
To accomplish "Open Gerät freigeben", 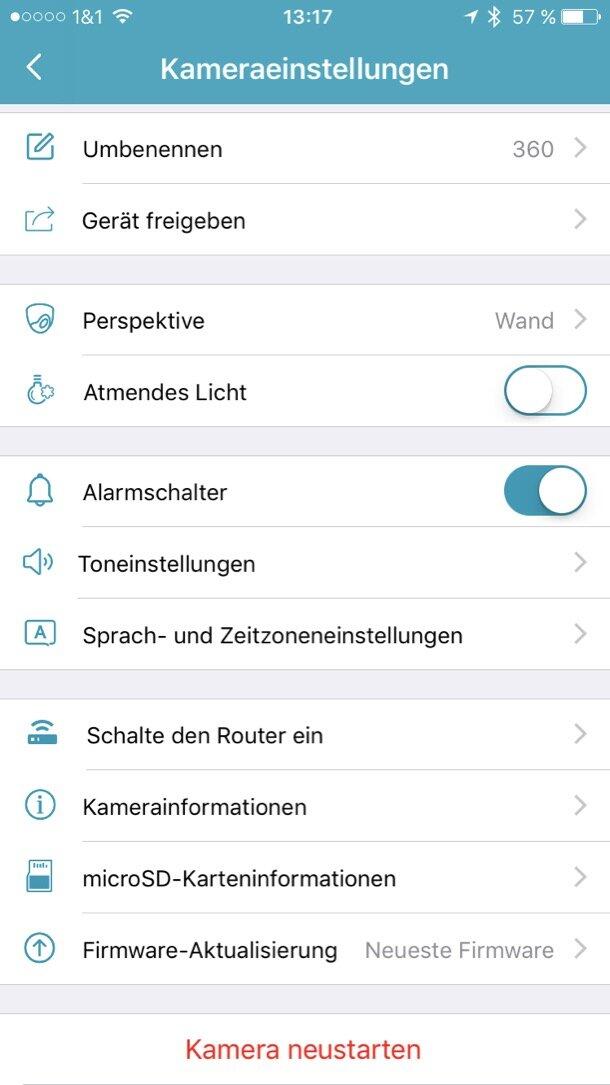I will 305,220.
